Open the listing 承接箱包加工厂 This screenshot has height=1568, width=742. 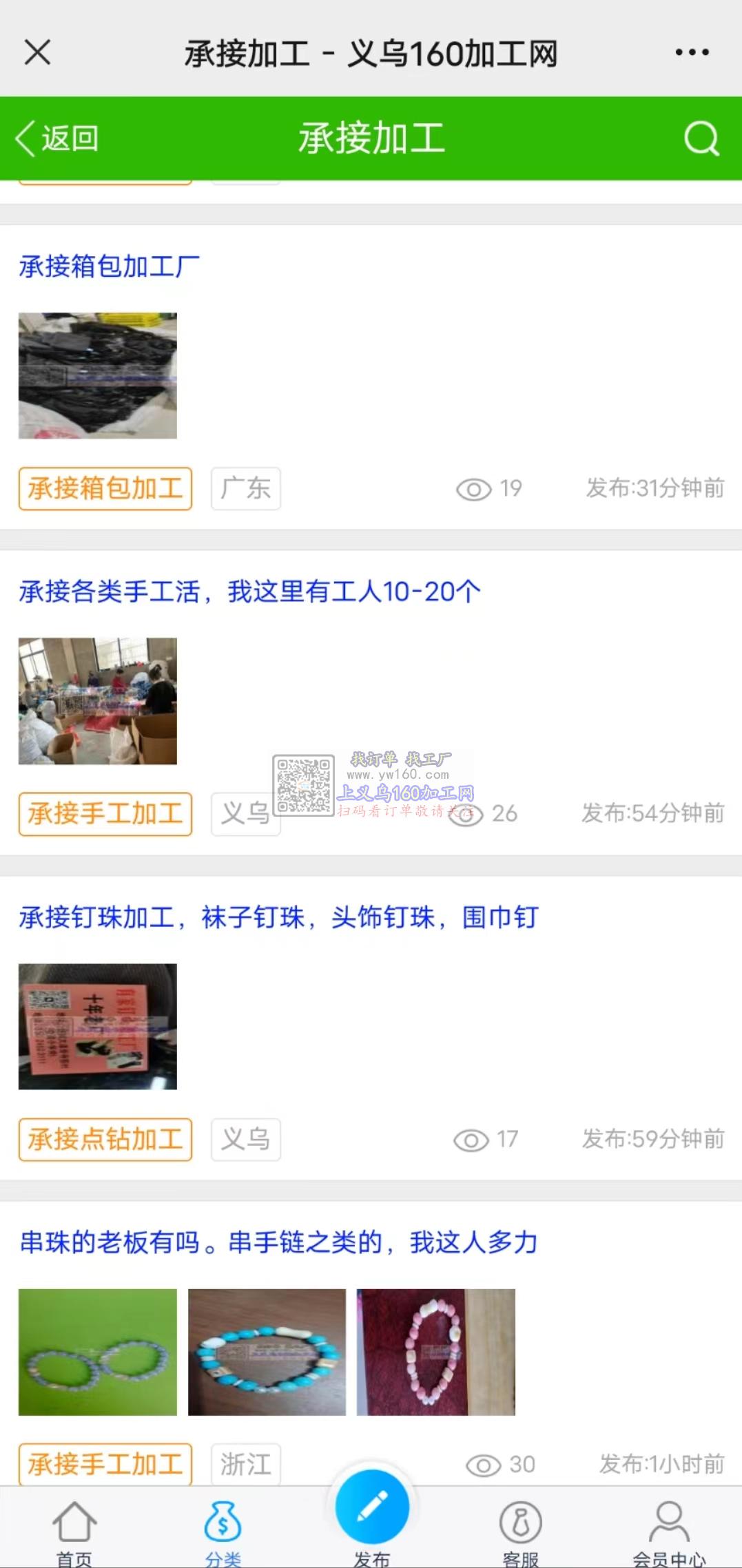(110, 266)
